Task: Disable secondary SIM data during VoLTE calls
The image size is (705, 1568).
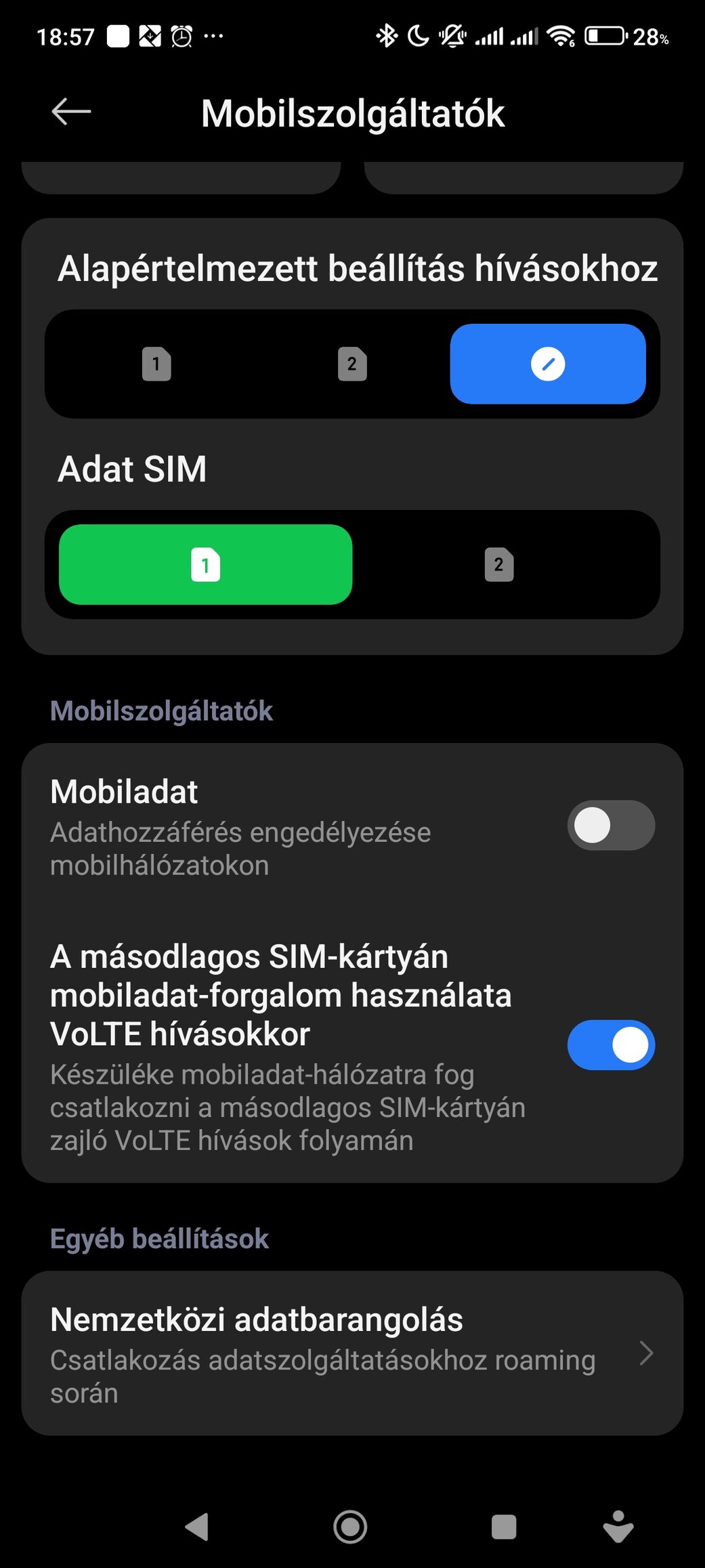Action: (610, 1045)
